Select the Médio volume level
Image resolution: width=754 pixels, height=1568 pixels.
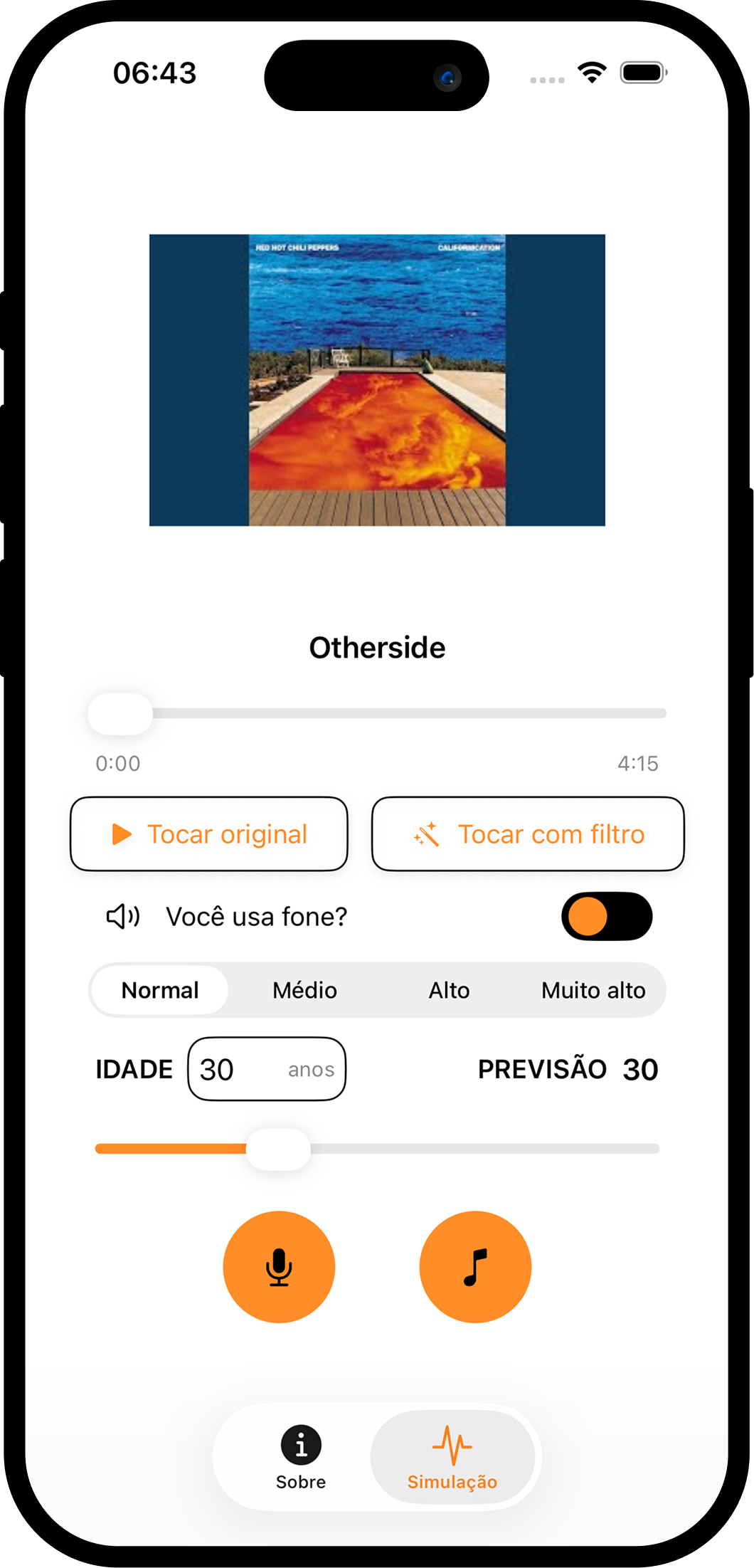point(304,990)
